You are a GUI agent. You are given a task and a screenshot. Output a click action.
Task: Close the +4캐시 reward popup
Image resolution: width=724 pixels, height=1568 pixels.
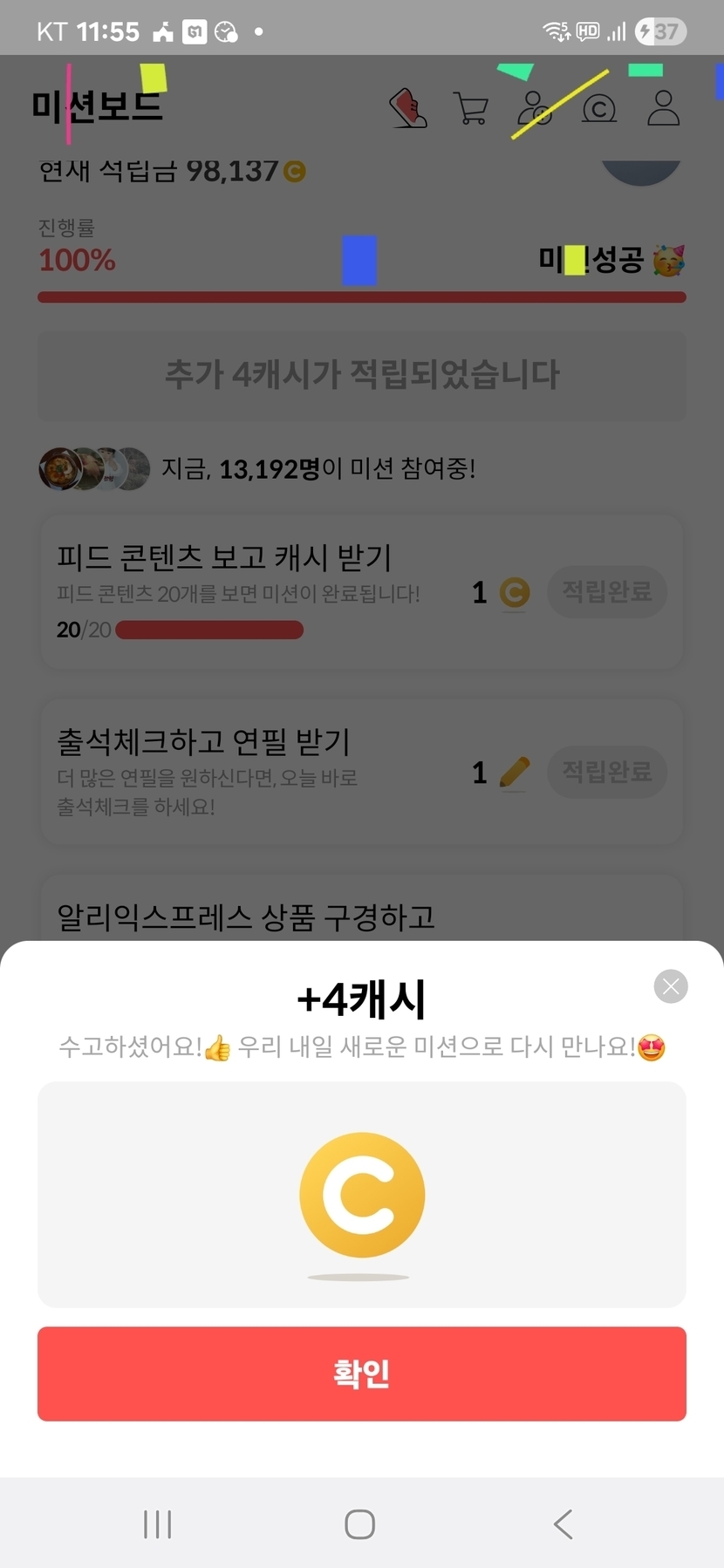[671, 986]
